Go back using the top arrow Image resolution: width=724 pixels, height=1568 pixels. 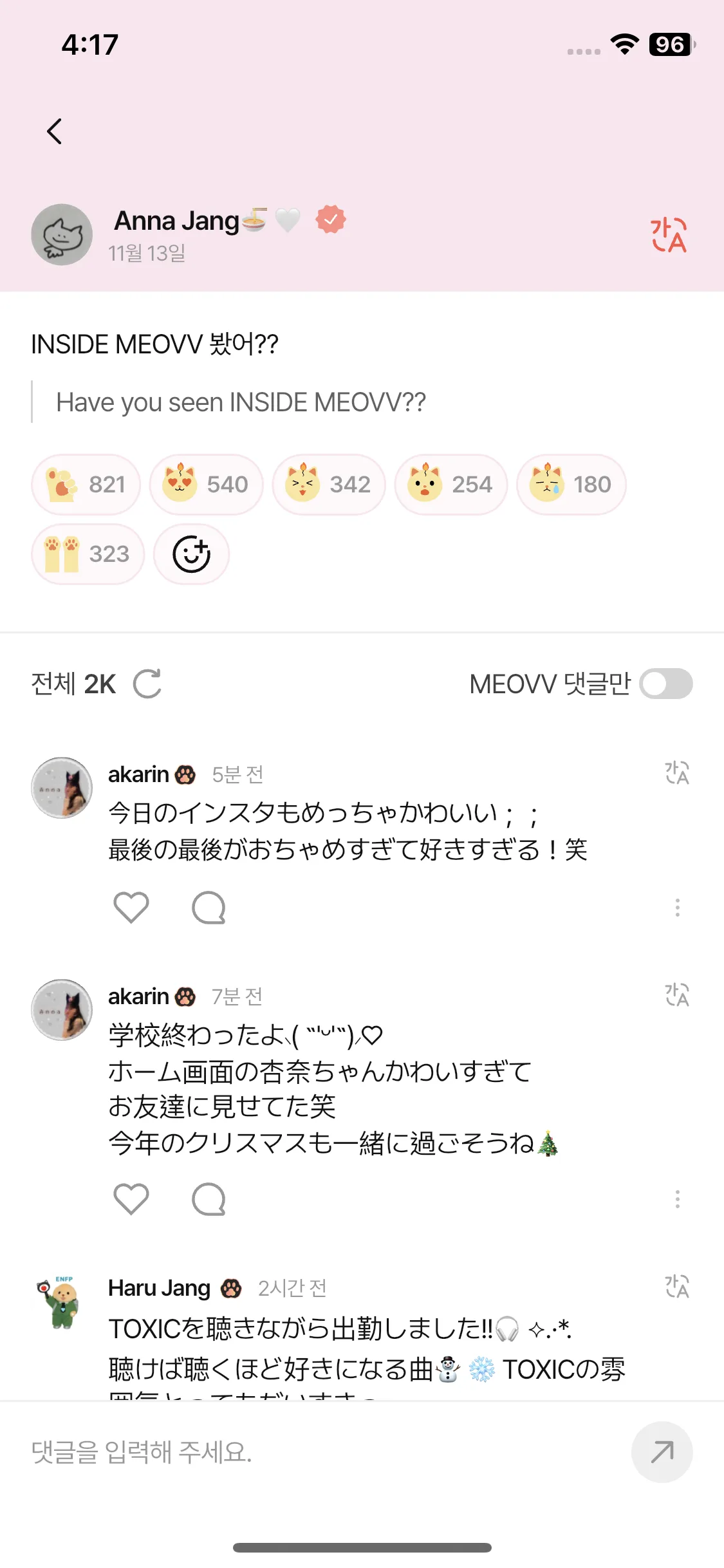coord(55,131)
